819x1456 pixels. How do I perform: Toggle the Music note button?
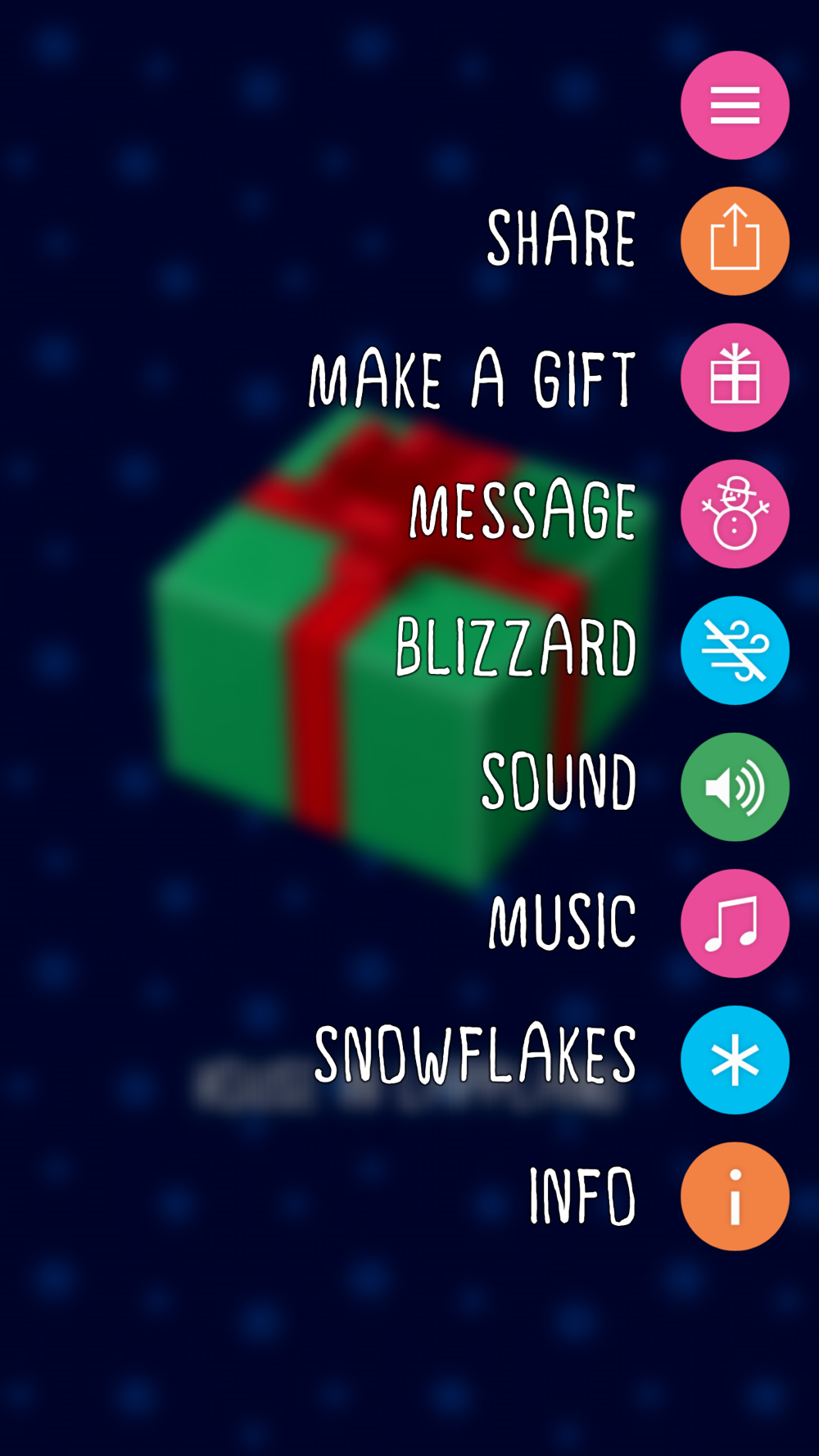point(735,923)
